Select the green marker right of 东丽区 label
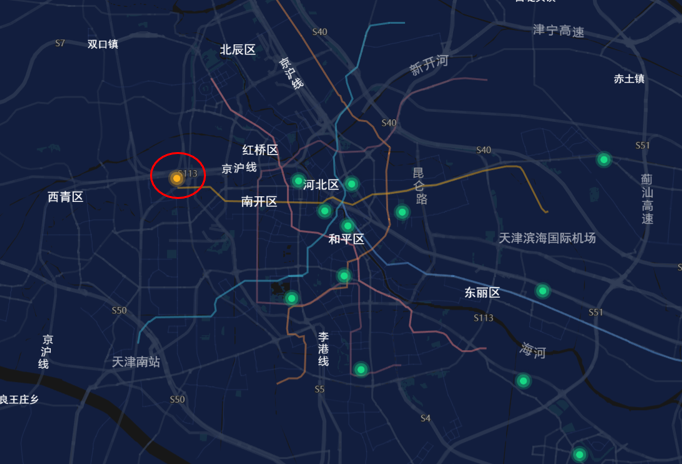This screenshot has height=464, width=682. pyautogui.click(x=543, y=291)
